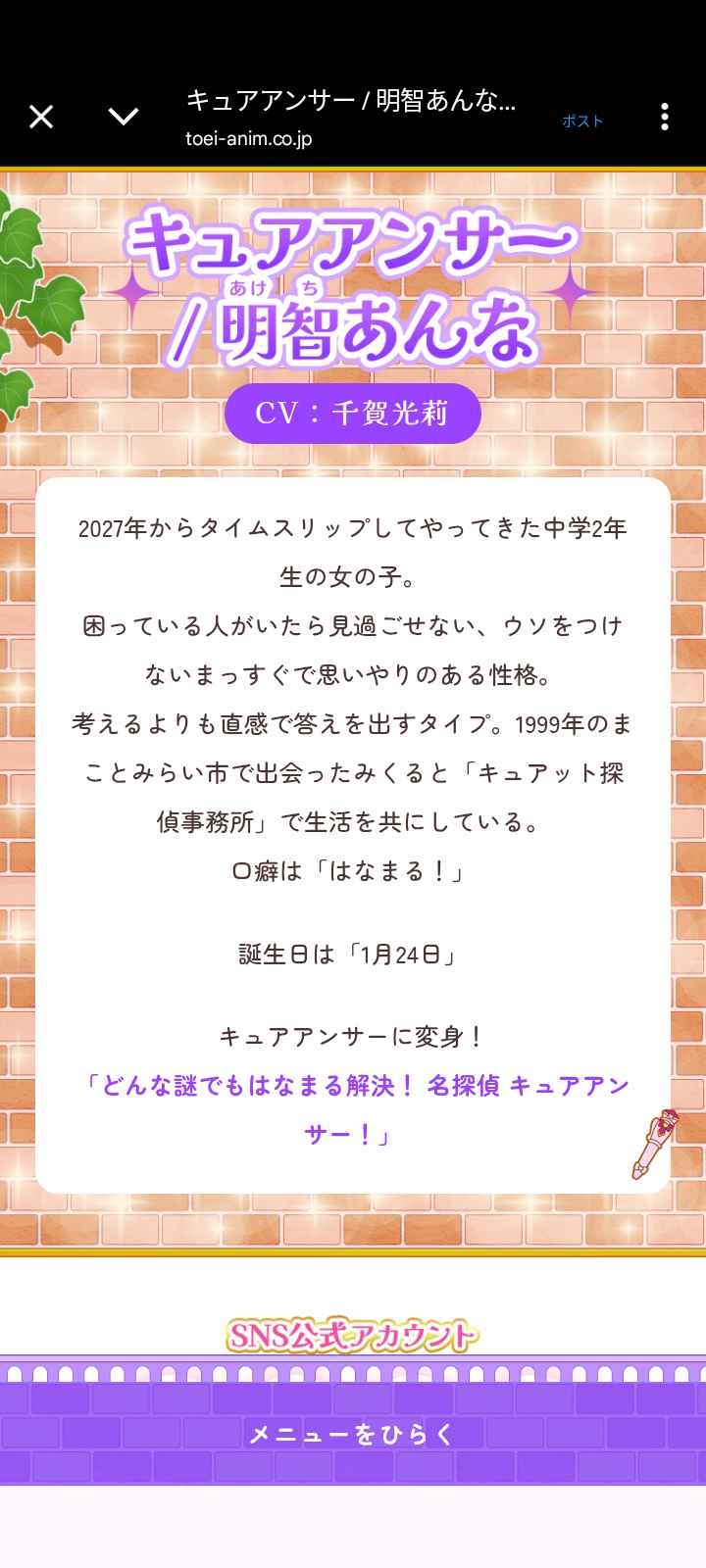Minimize the browser with the down chevron
This screenshot has height=1568, width=706.
[123, 118]
